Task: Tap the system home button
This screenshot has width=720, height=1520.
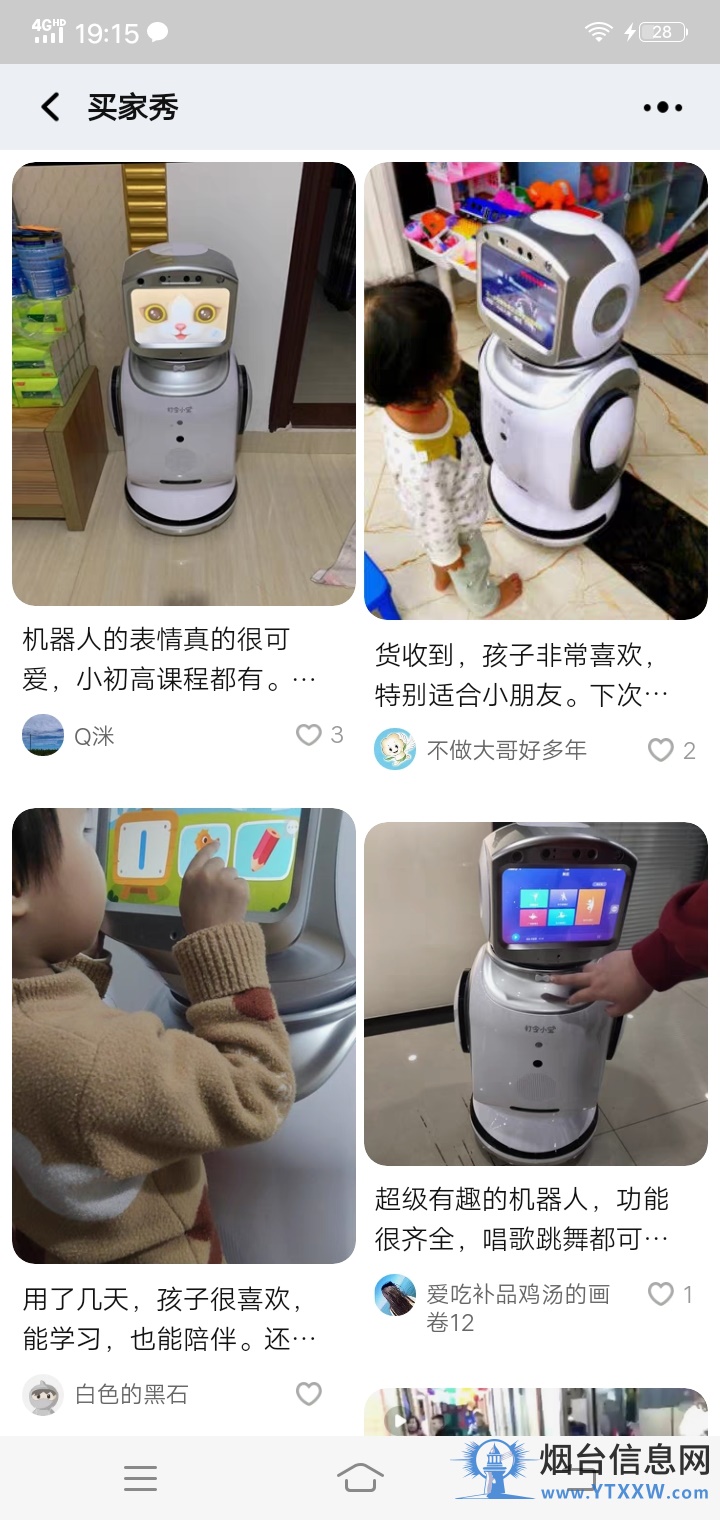Action: (x=360, y=1477)
